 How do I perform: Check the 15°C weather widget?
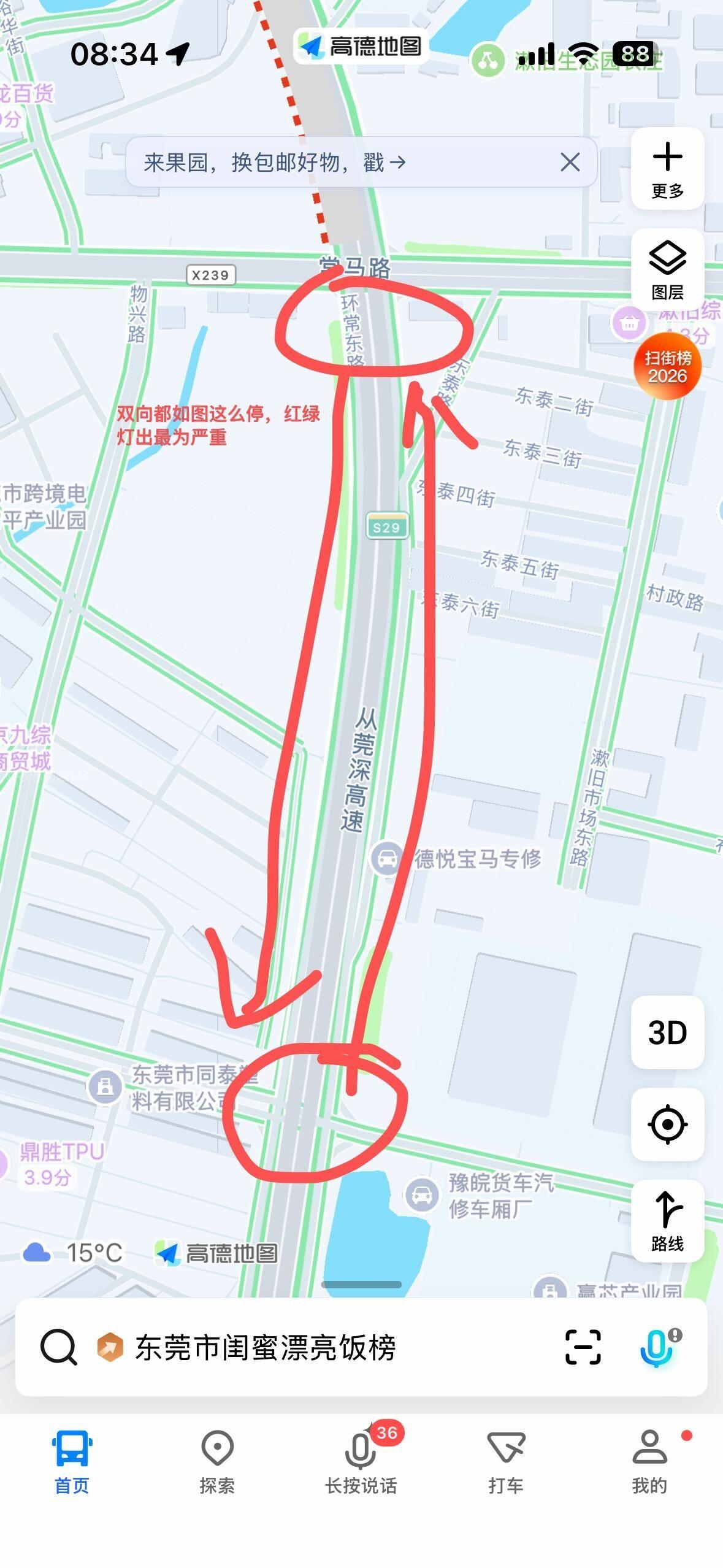pyautogui.click(x=74, y=1253)
